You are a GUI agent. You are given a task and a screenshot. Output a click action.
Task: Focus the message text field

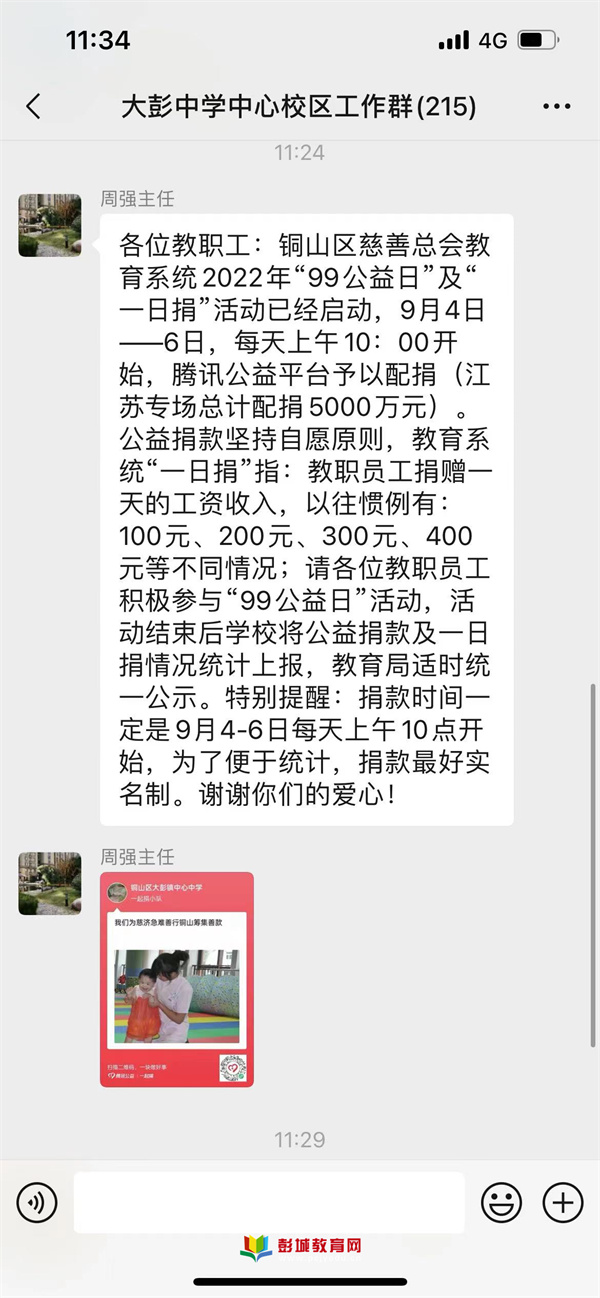pos(269,1202)
